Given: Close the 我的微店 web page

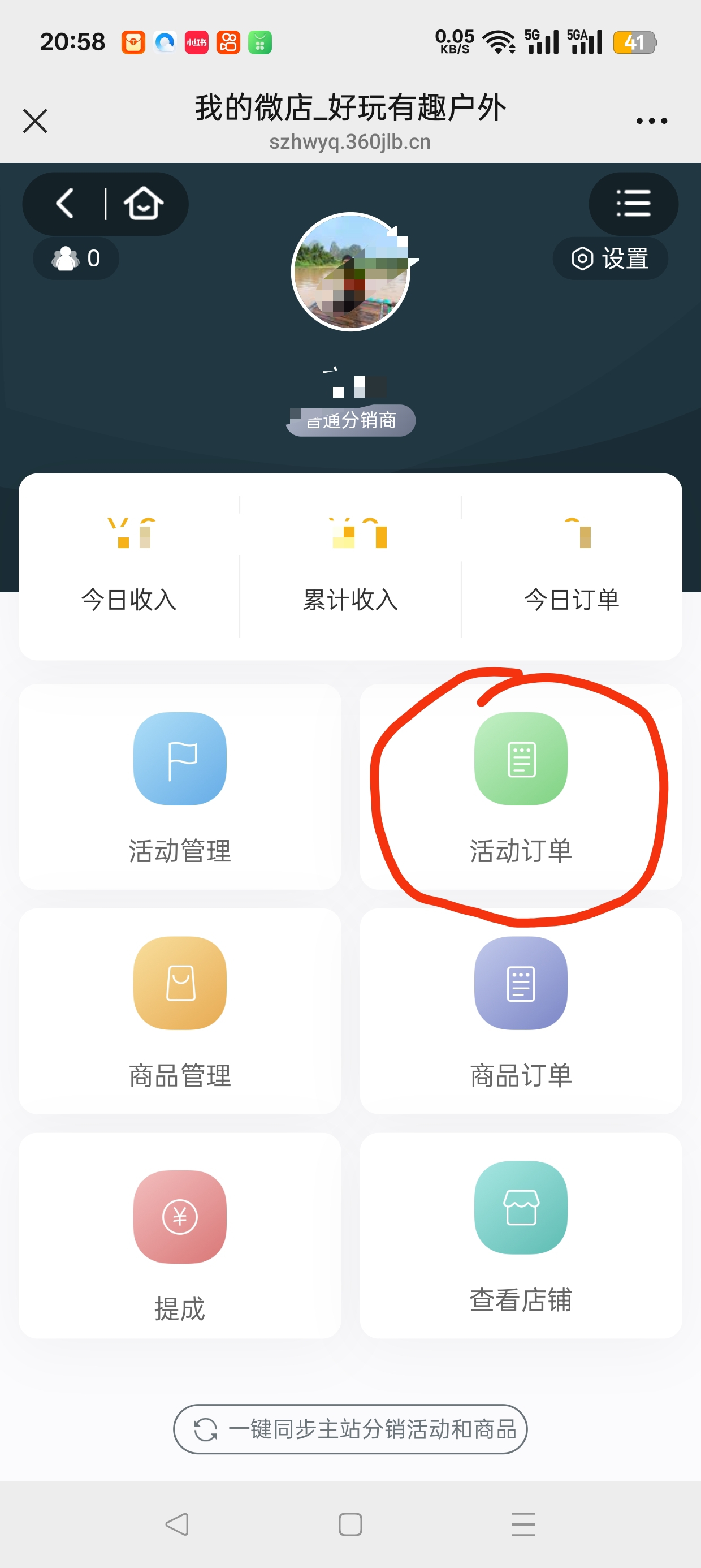Looking at the screenshot, I should [35, 120].
